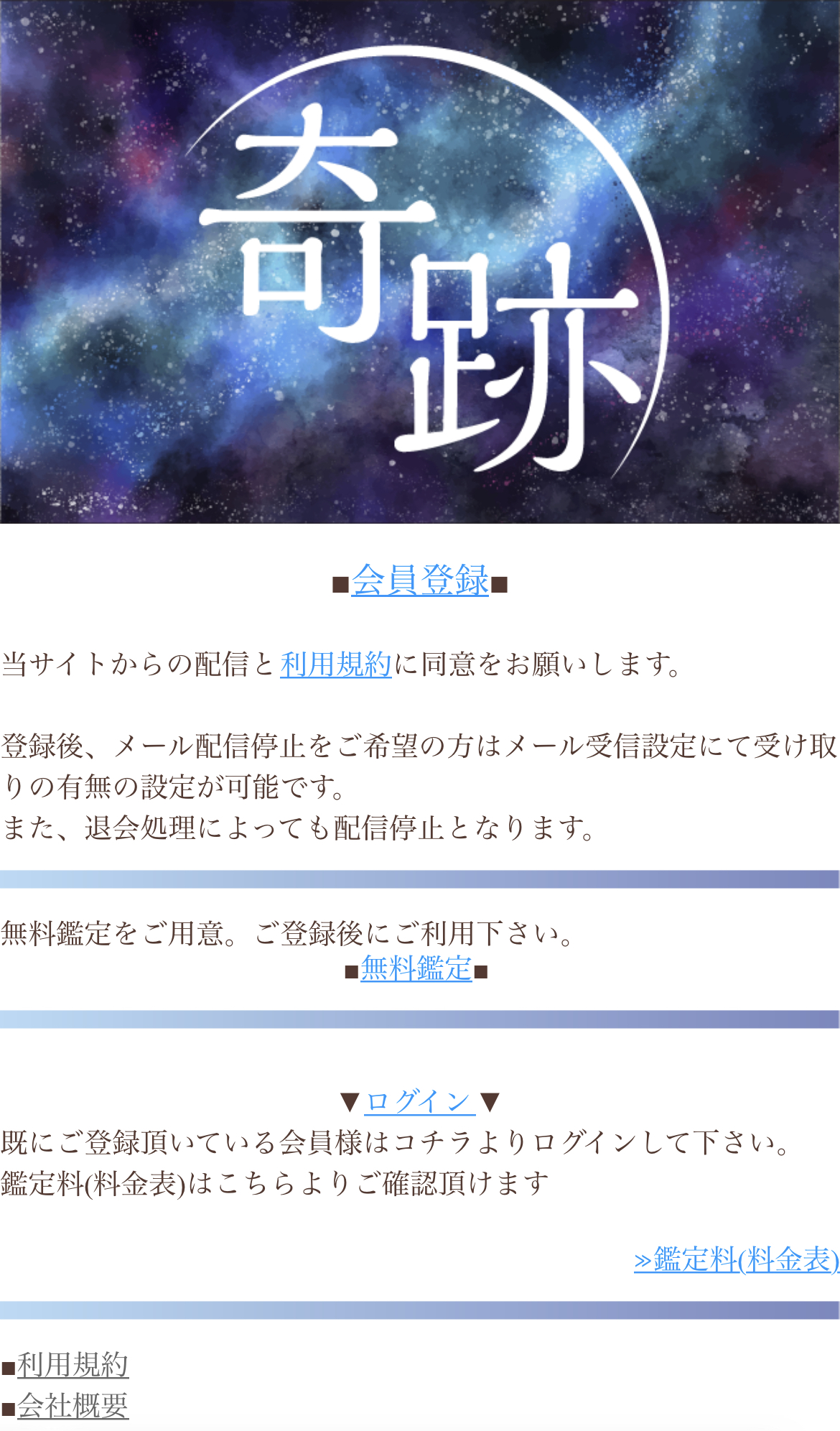Open the 会社概要 company overview link
The height and width of the screenshot is (1431, 840).
73,1406
